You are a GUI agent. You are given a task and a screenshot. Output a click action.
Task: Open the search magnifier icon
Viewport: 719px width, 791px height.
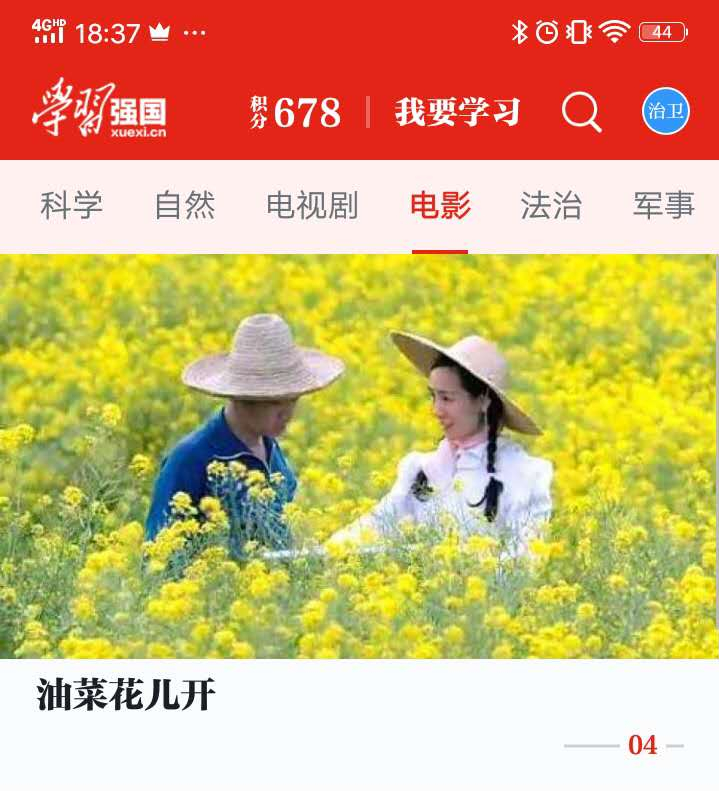point(581,112)
